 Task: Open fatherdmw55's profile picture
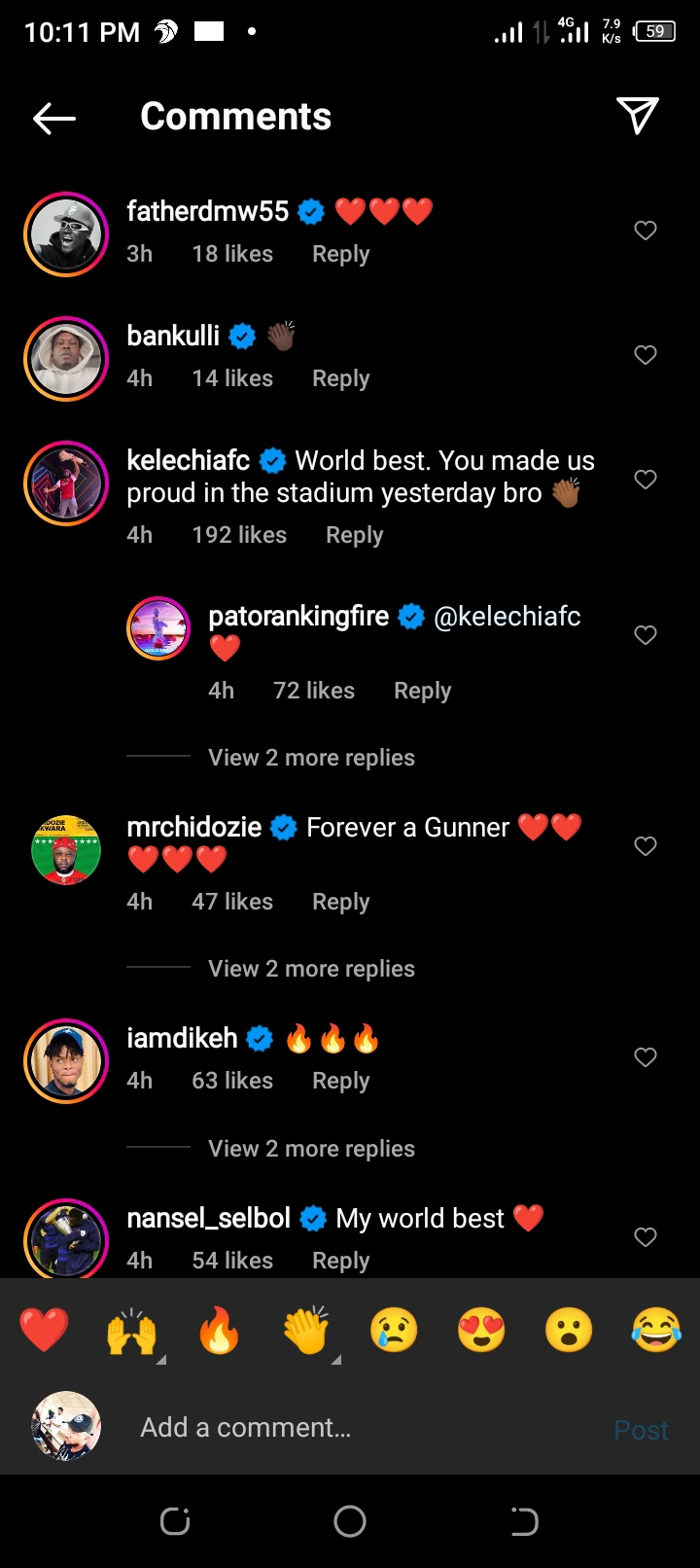66,234
